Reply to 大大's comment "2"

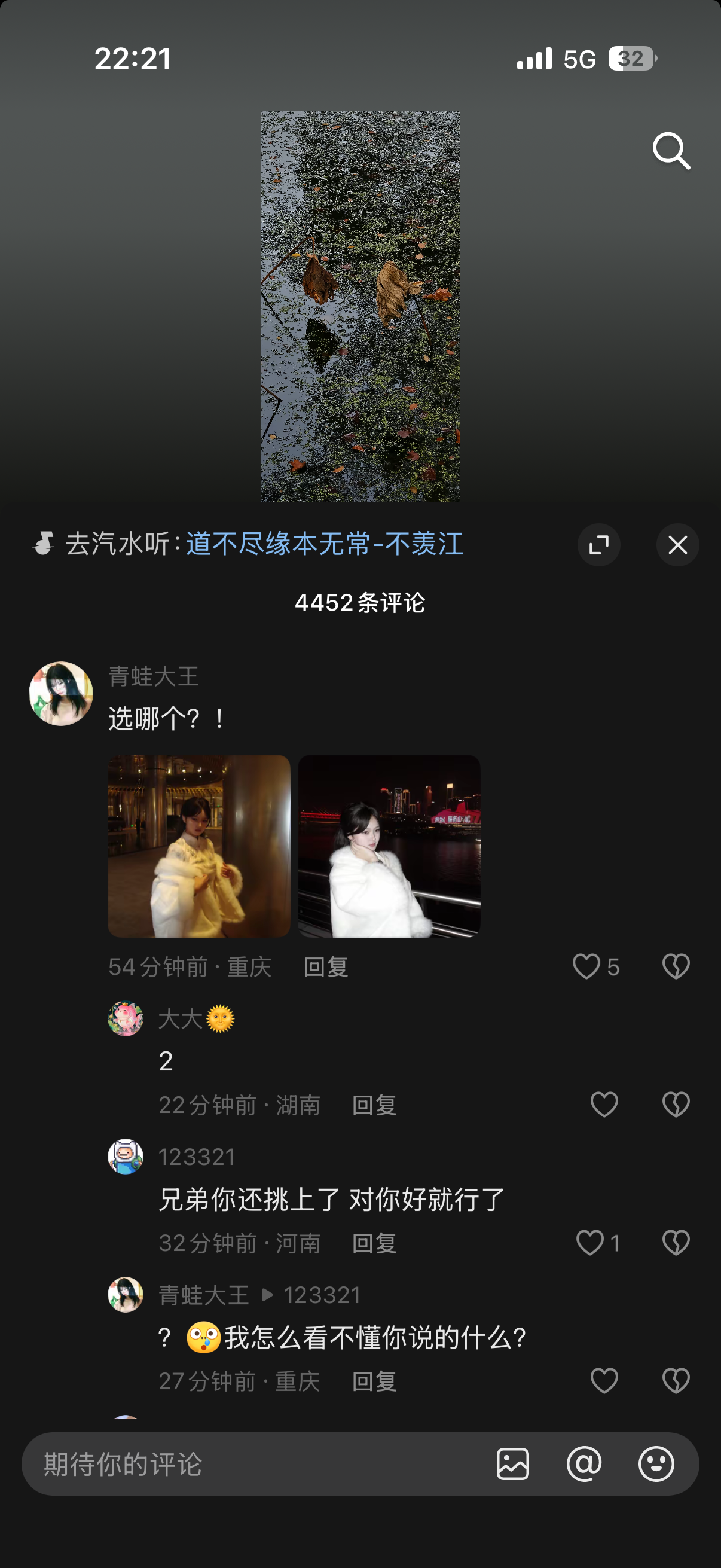coord(374,1105)
